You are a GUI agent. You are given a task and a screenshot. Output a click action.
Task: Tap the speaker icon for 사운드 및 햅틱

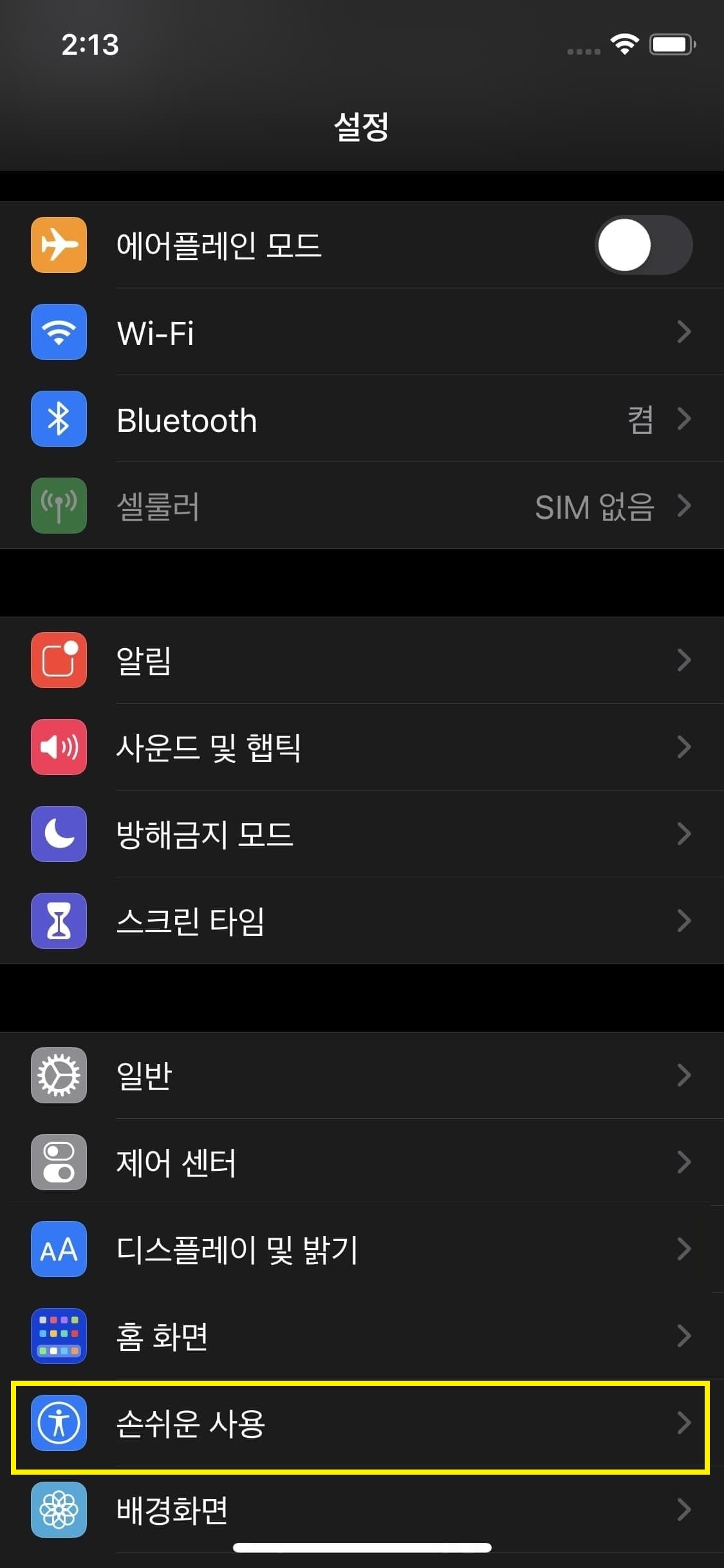[59, 747]
